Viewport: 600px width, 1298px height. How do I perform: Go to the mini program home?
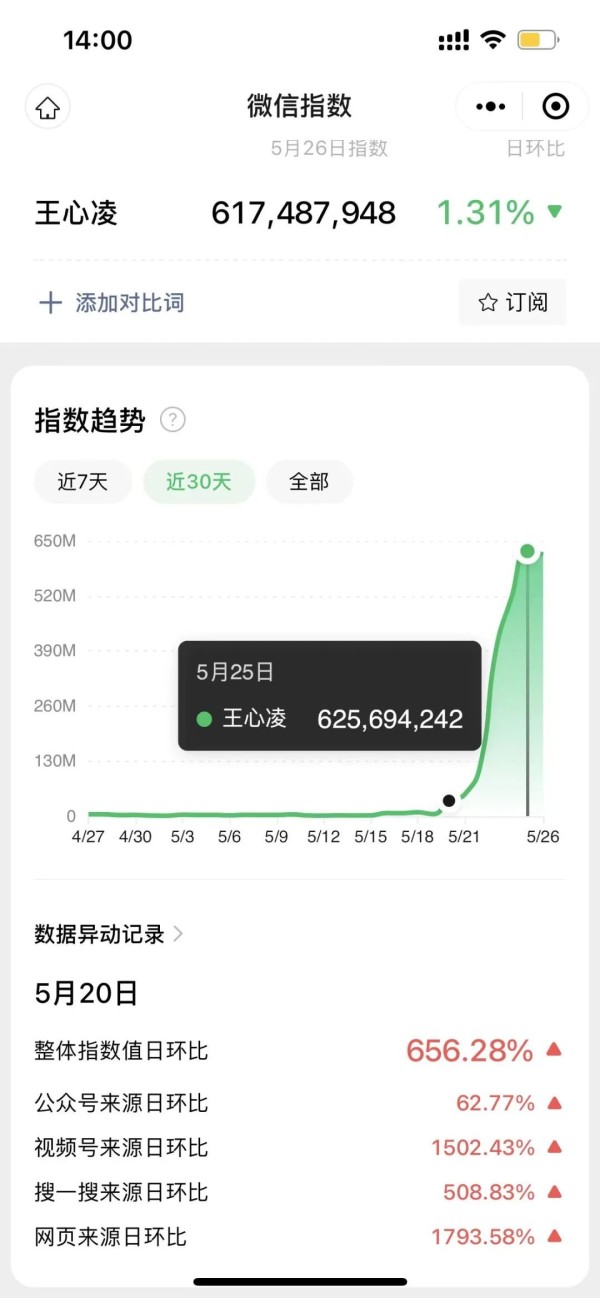[x=48, y=107]
